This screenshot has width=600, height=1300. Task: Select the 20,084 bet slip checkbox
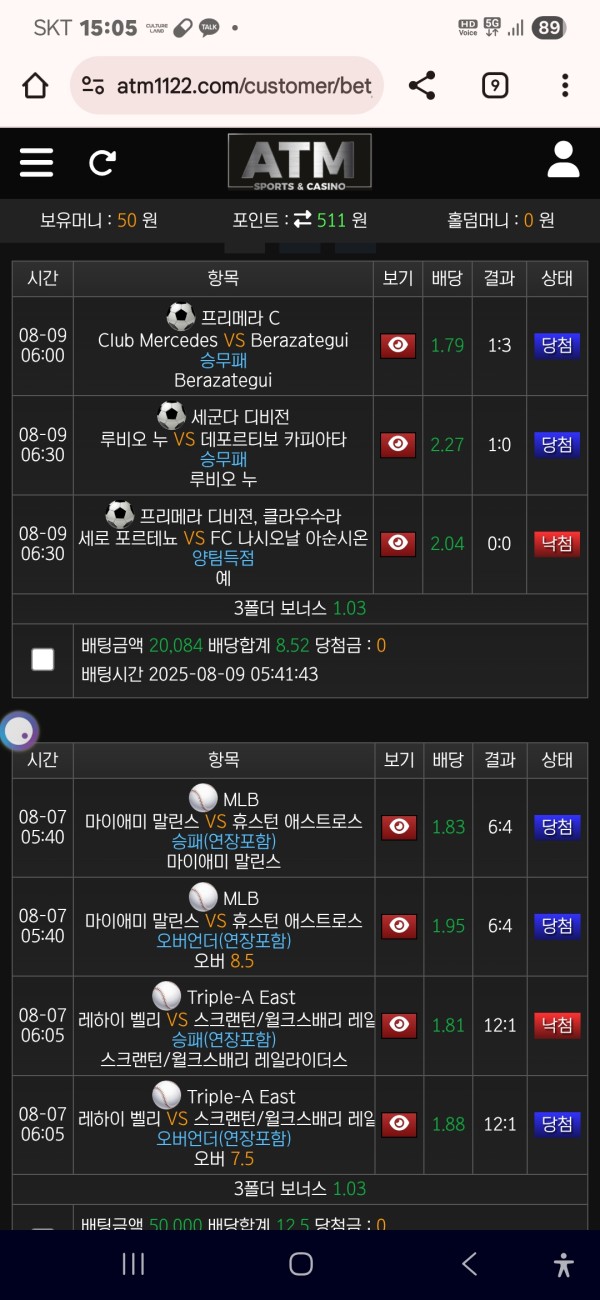[42, 659]
